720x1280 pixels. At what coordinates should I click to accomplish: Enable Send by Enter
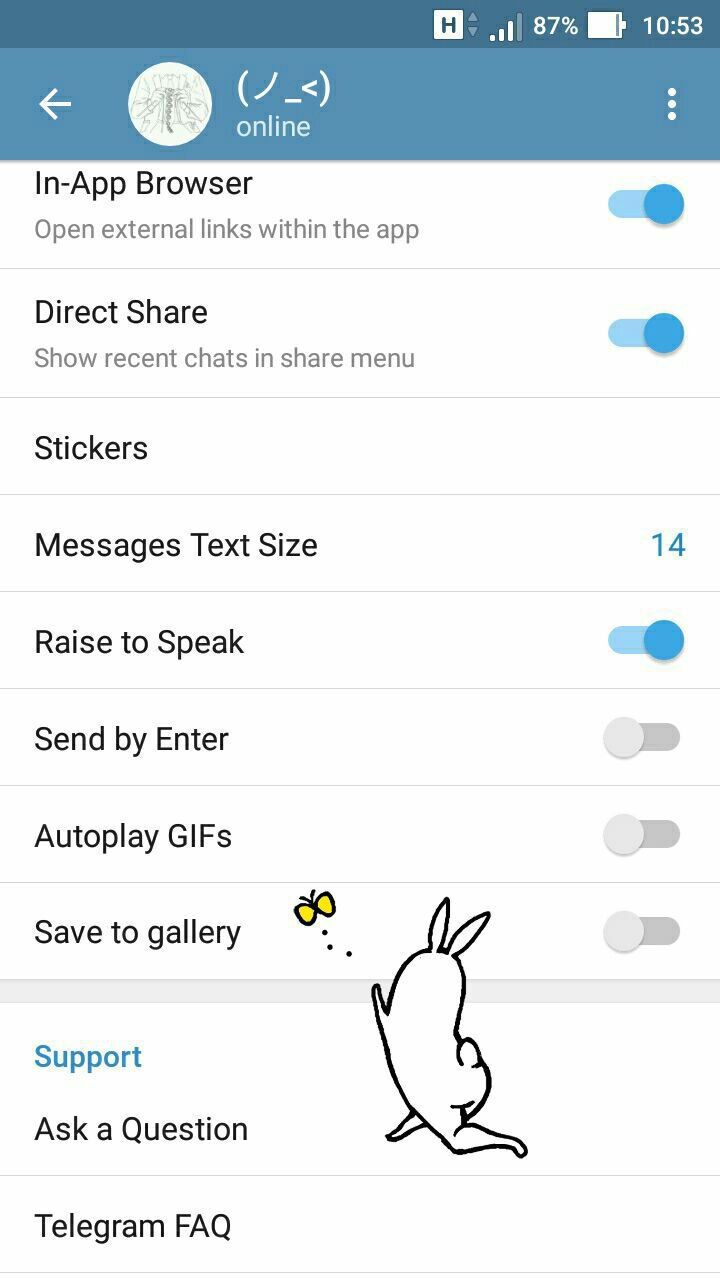(x=642, y=738)
